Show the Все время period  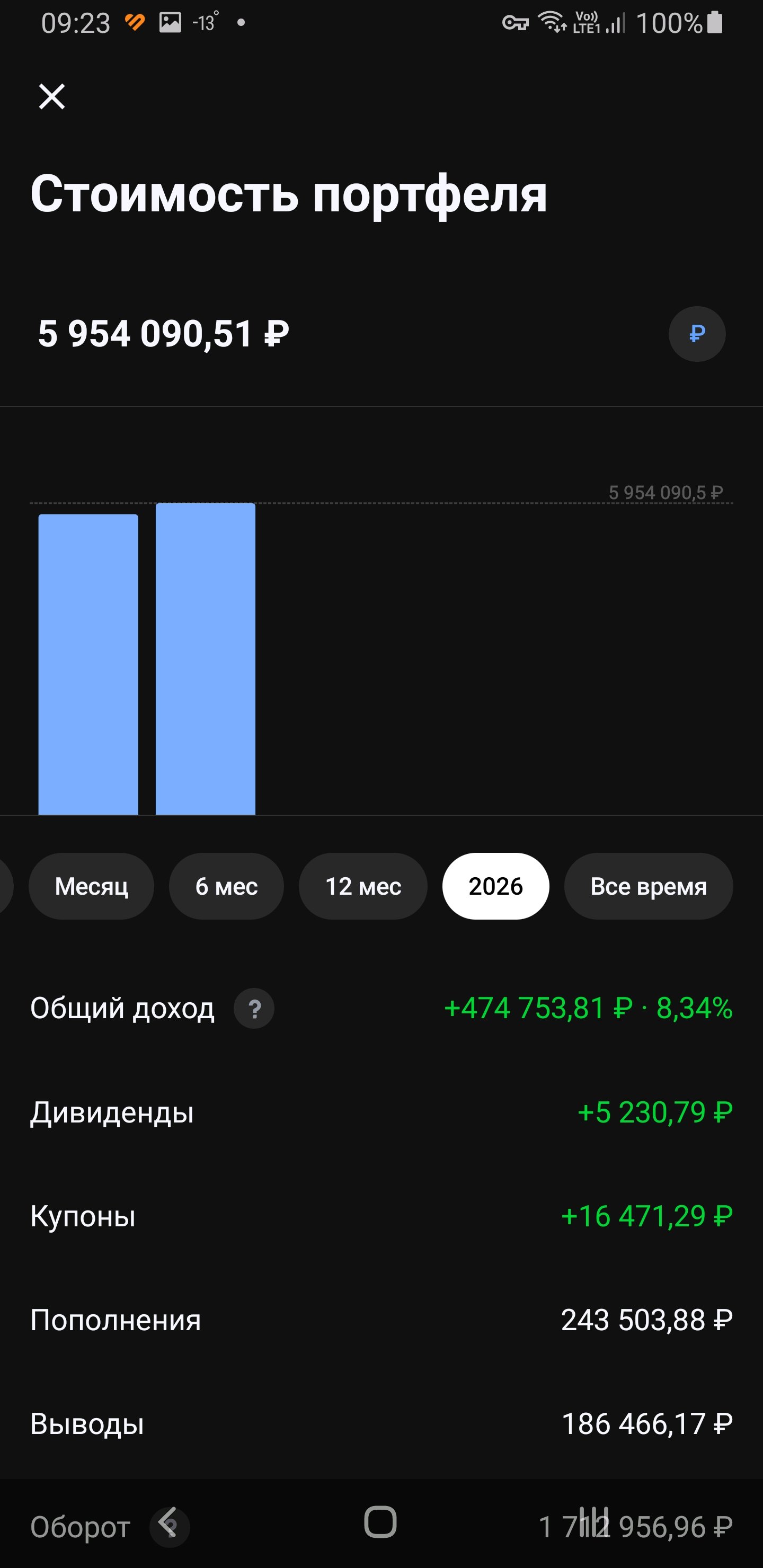[648, 886]
